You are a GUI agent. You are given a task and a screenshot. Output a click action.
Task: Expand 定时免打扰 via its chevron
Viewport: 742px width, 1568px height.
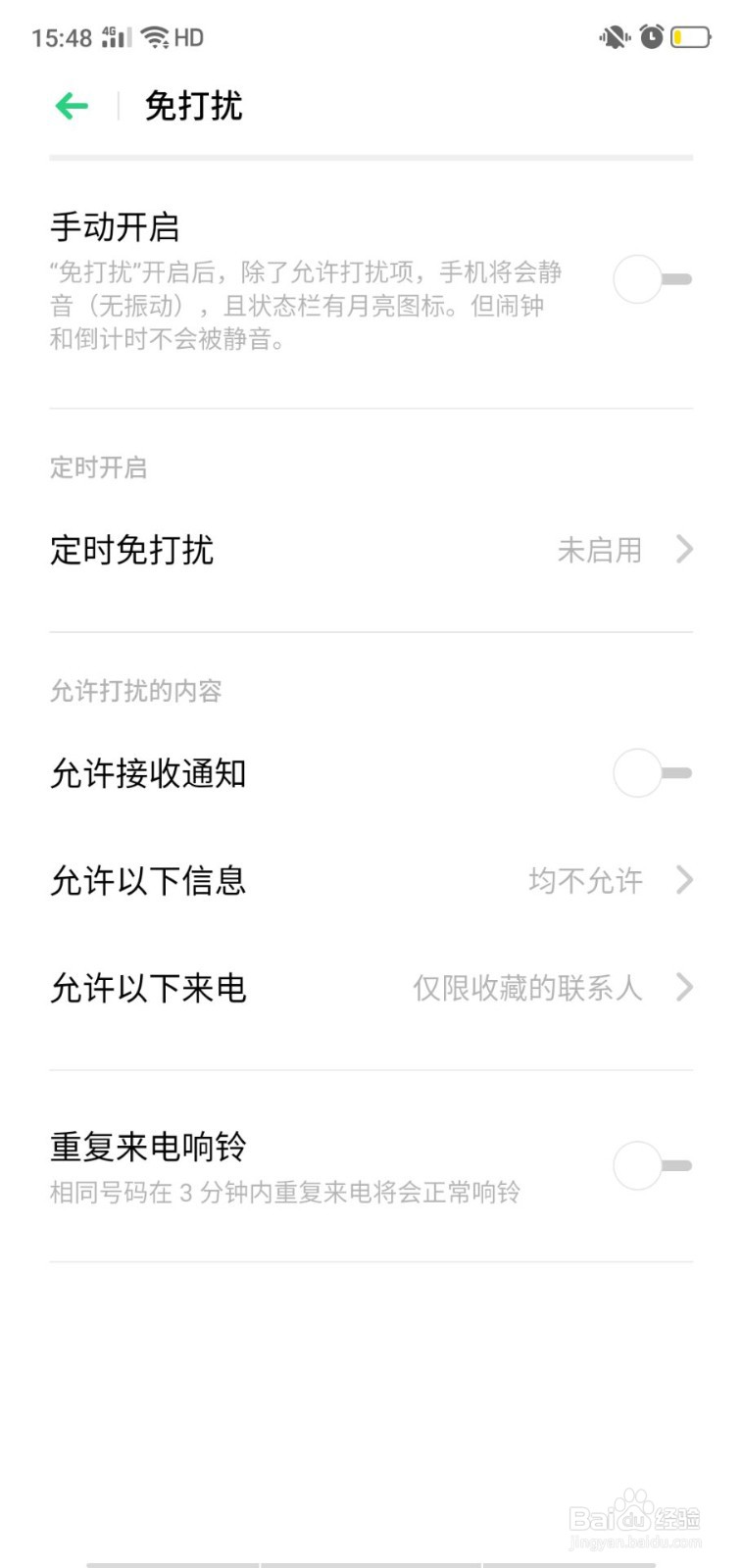click(x=684, y=550)
